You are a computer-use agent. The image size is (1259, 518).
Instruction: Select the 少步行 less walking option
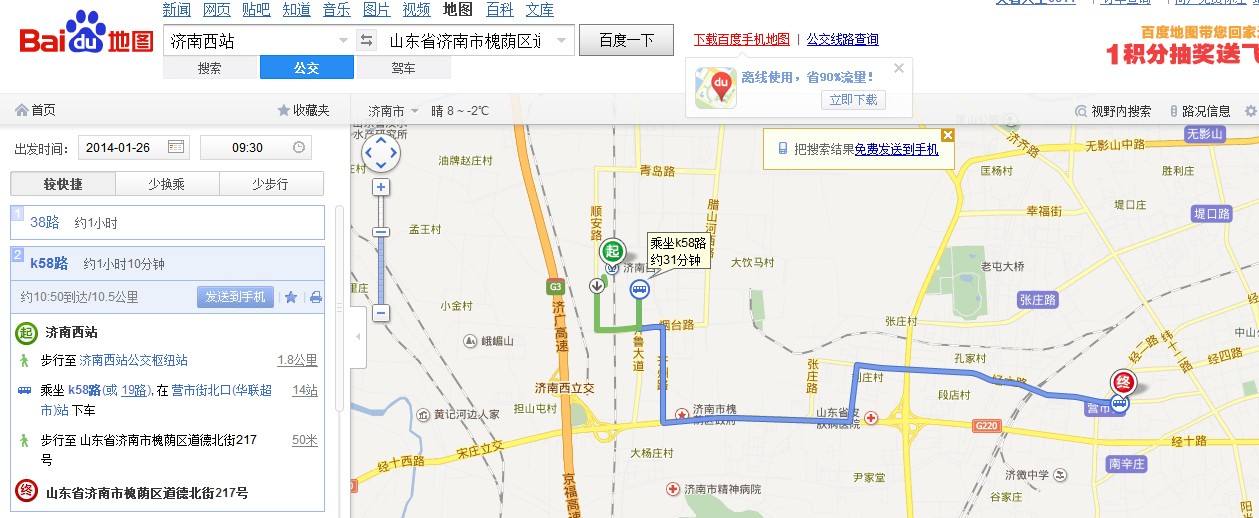270,184
